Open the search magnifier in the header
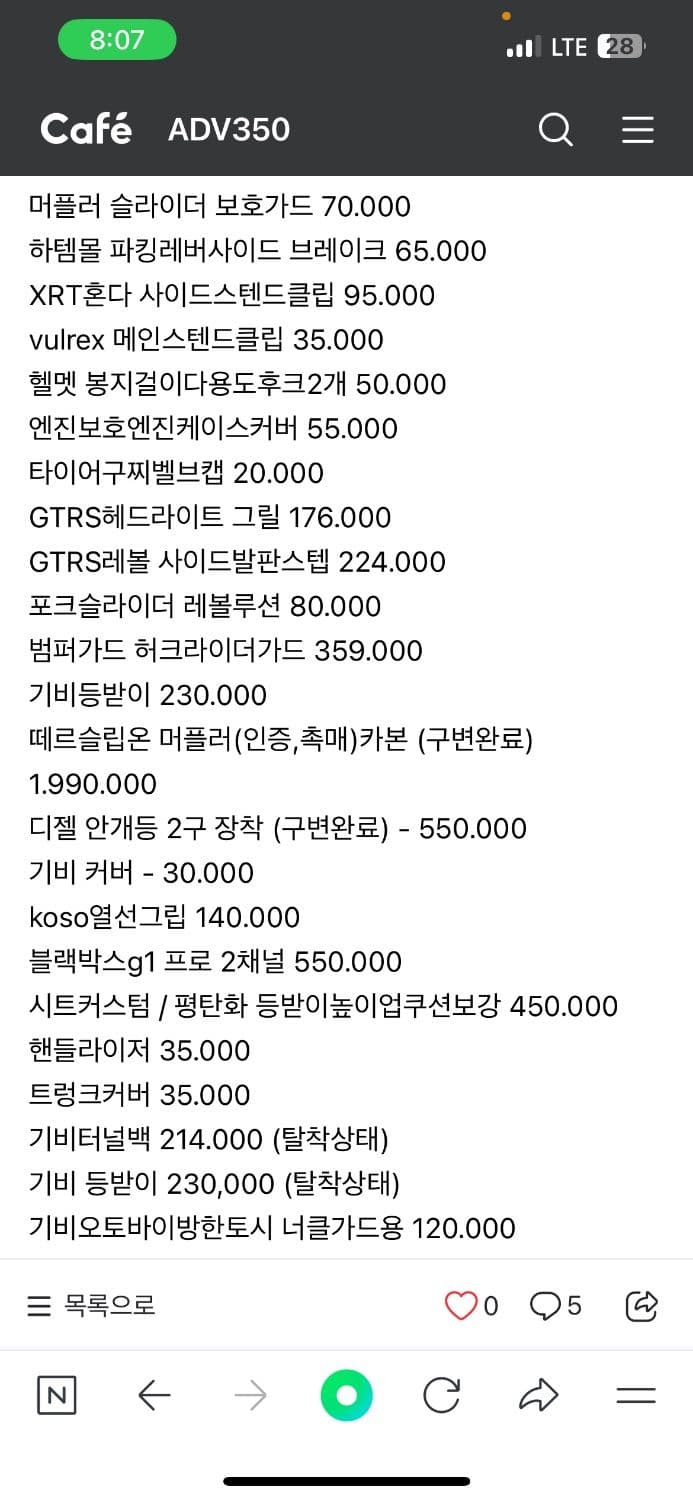Image resolution: width=693 pixels, height=1500 pixels. (555, 129)
